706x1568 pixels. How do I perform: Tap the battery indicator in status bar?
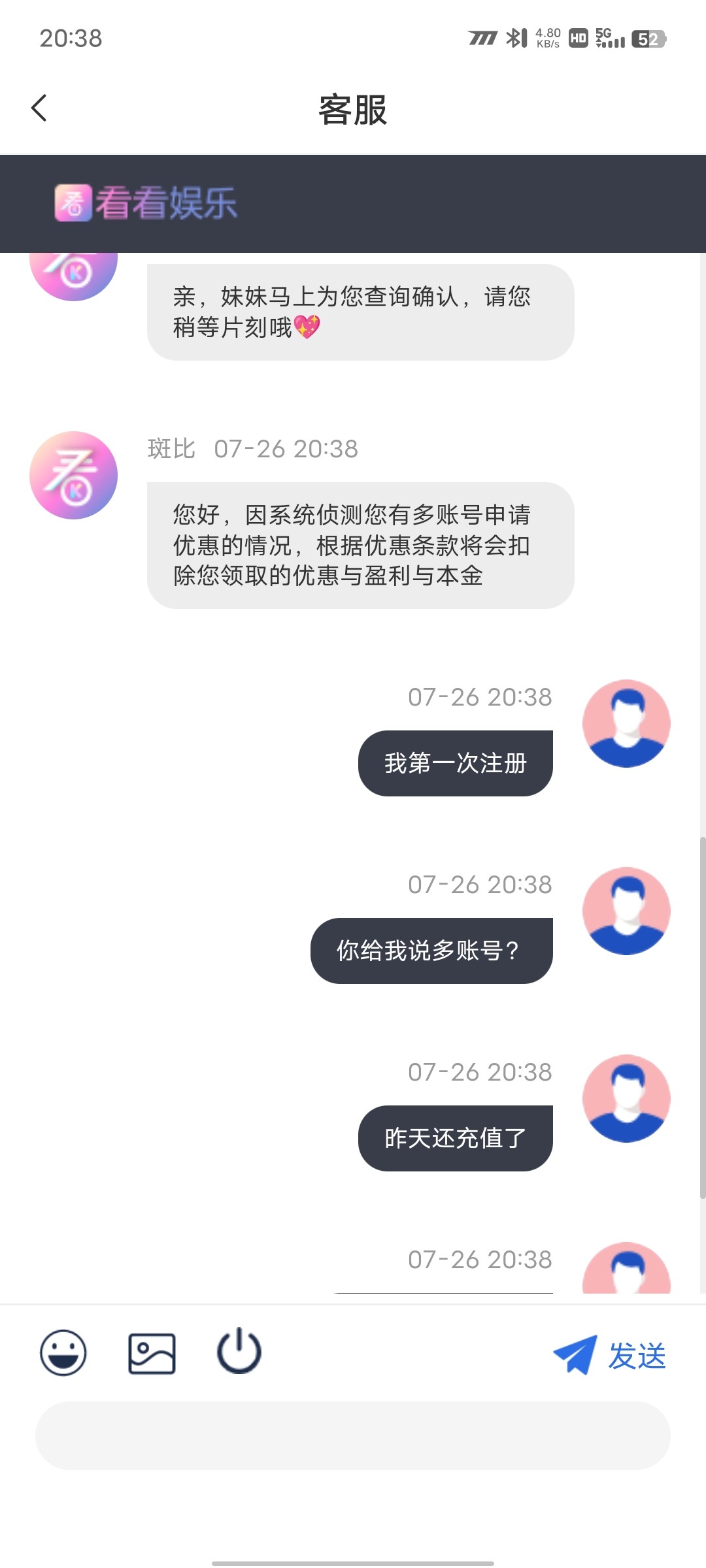coord(647,39)
